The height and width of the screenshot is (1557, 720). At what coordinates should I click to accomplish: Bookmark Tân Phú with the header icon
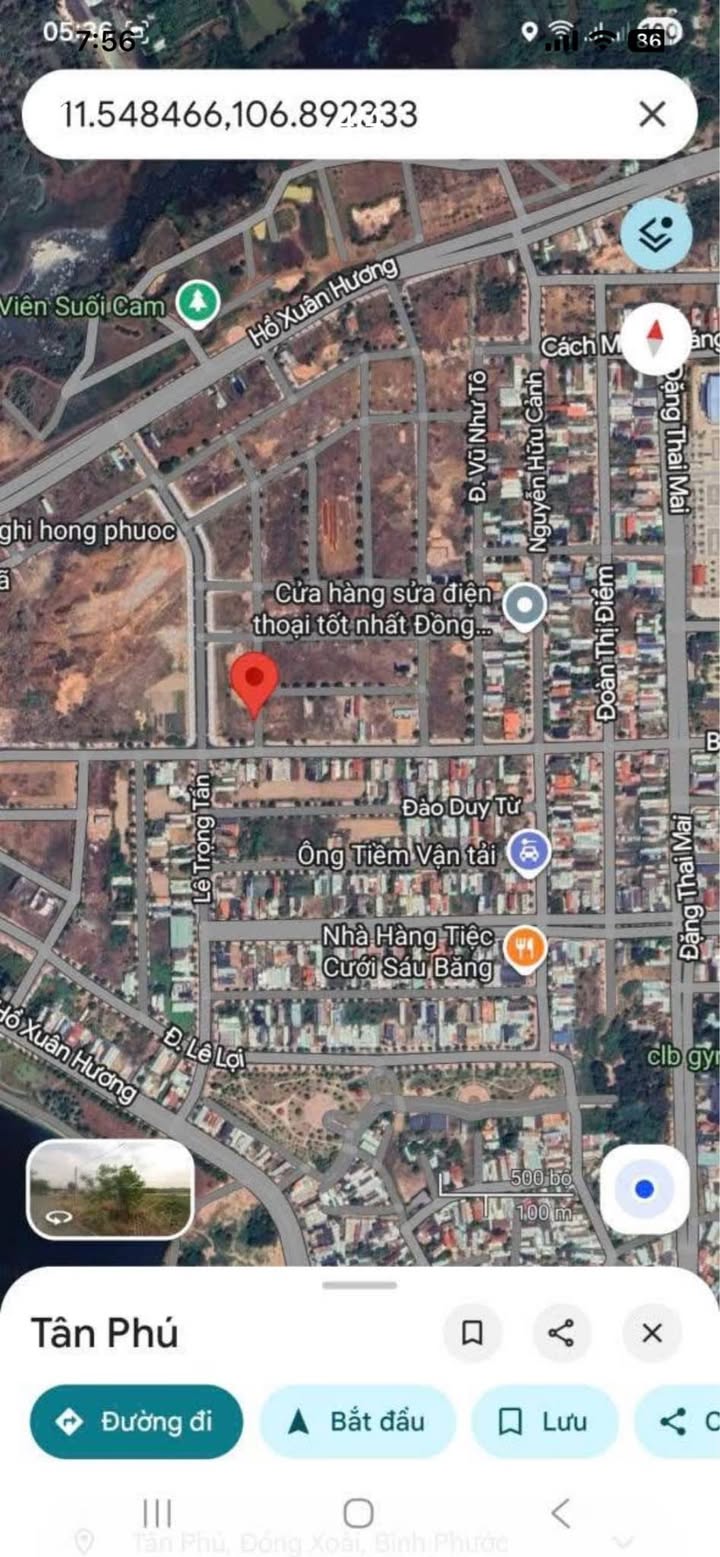click(x=472, y=1333)
